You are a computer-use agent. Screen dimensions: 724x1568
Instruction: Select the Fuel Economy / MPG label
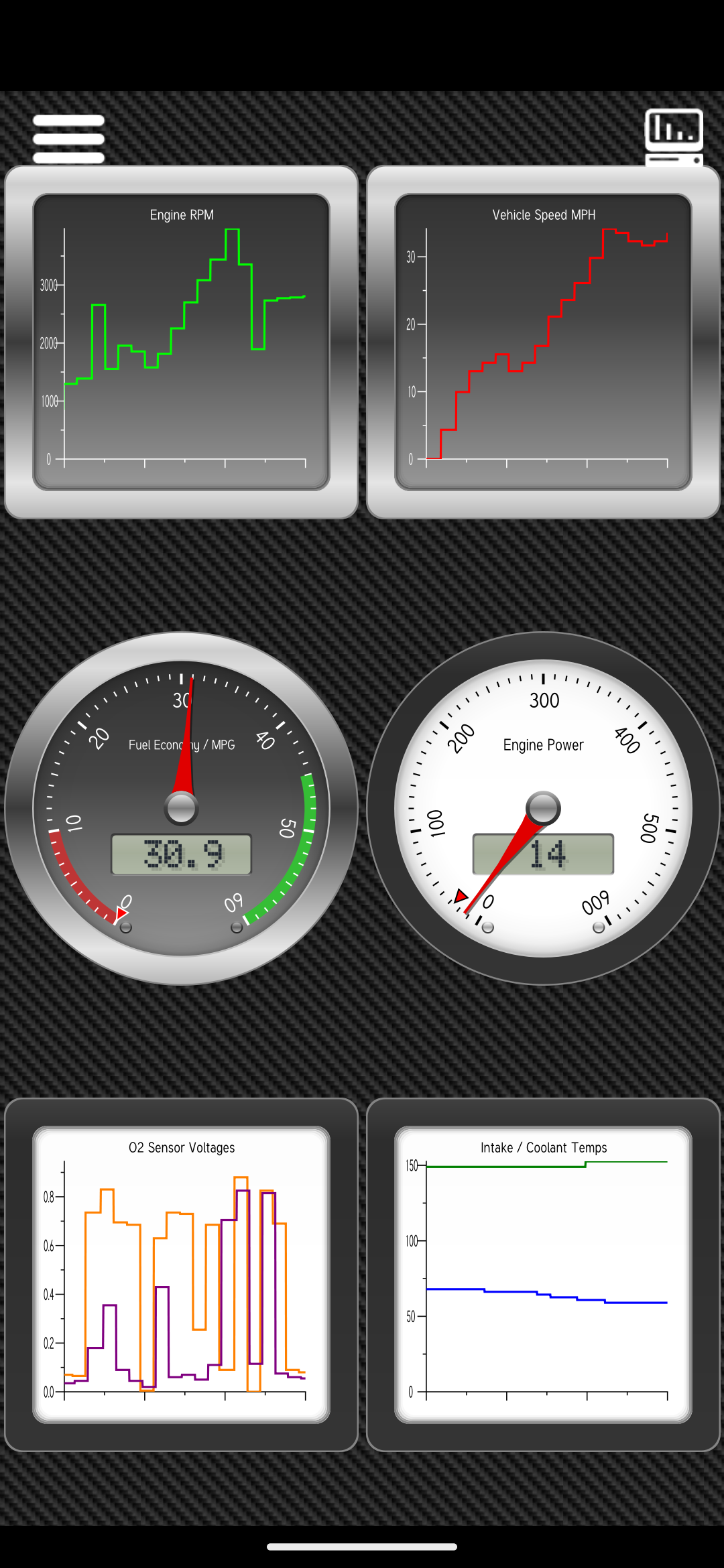coord(182,744)
